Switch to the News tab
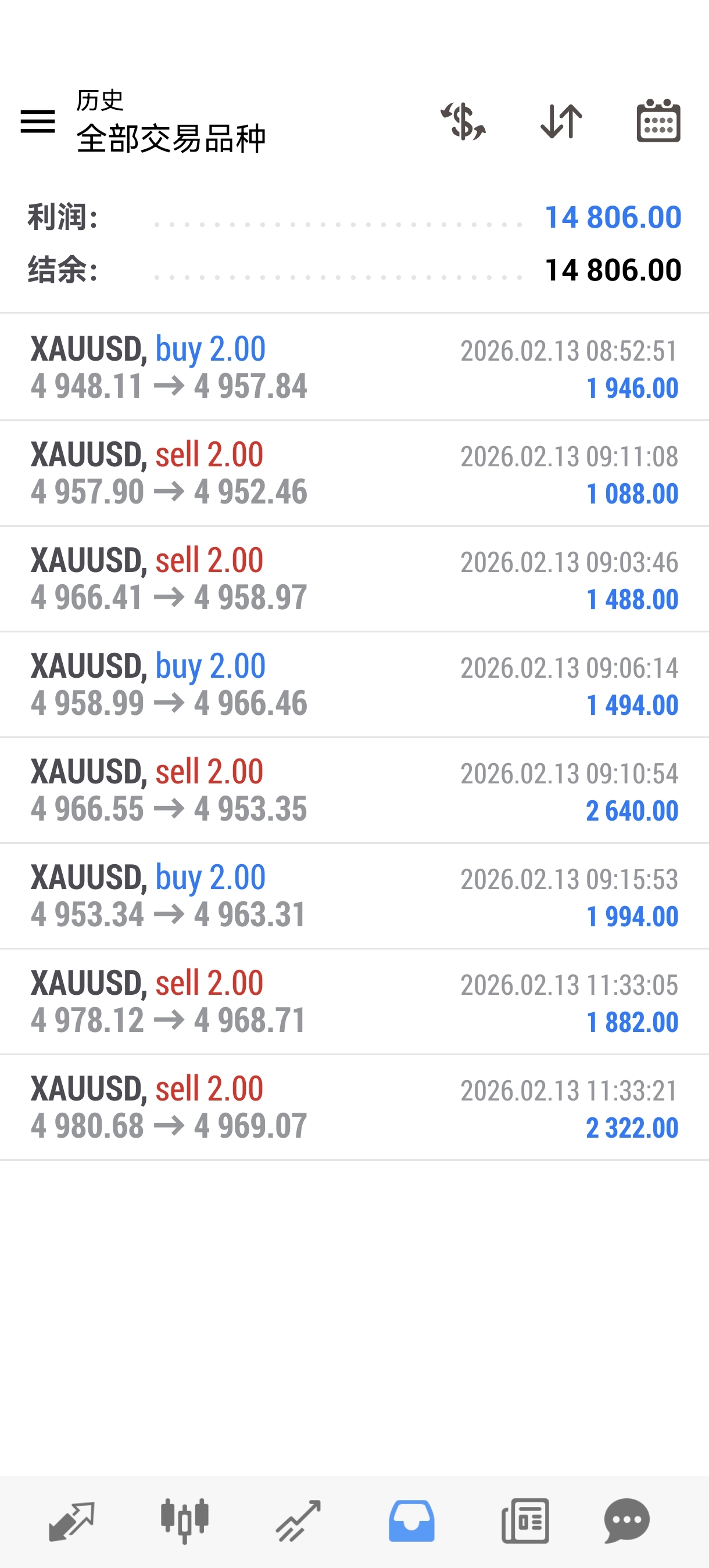The width and height of the screenshot is (709, 1568). [525, 1520]
